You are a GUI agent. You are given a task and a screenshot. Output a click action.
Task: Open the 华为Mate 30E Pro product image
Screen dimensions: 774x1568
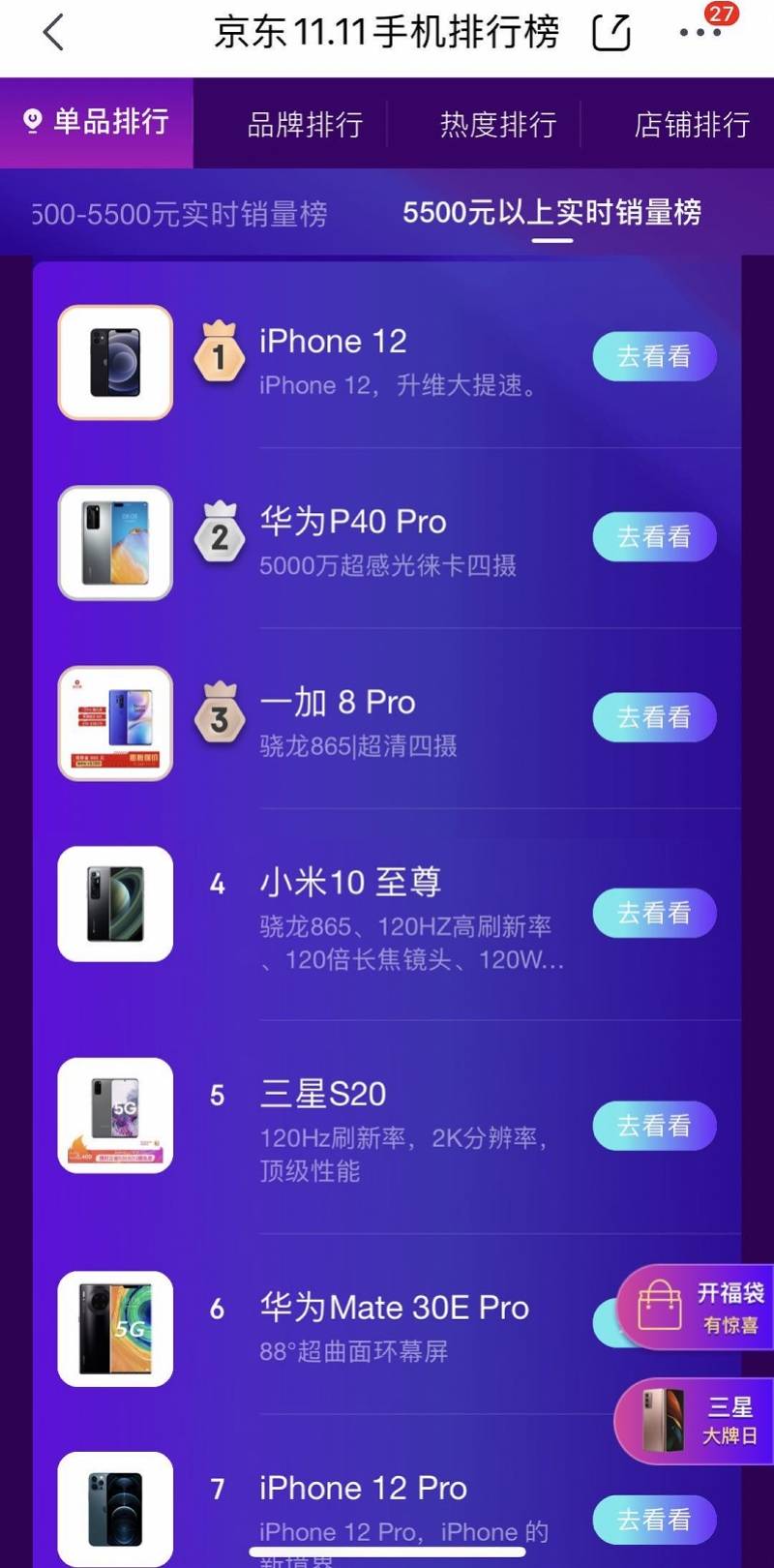[x=115, y=1329]
